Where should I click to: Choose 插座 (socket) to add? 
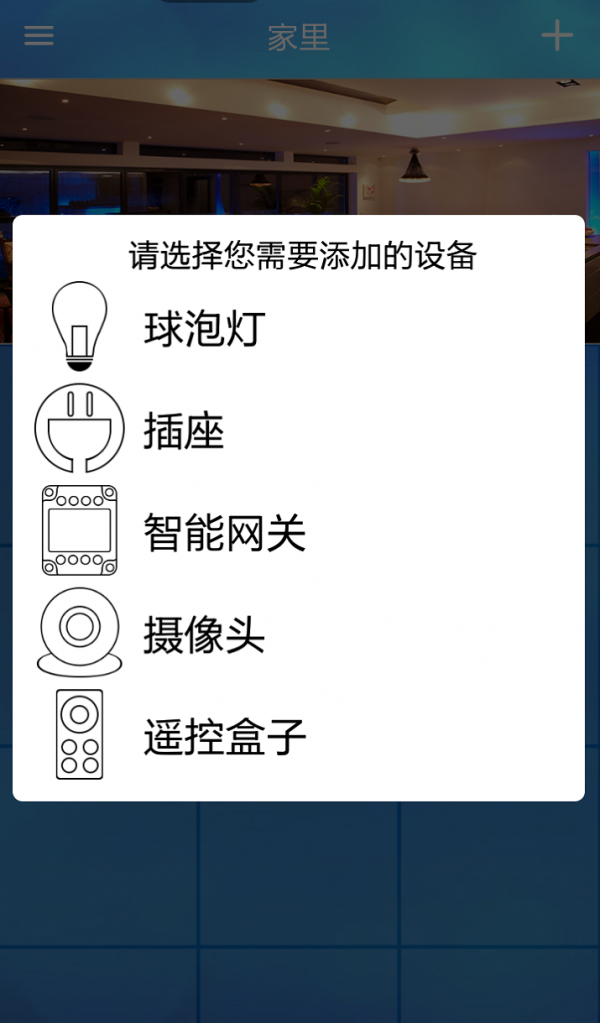click(184, 431)
